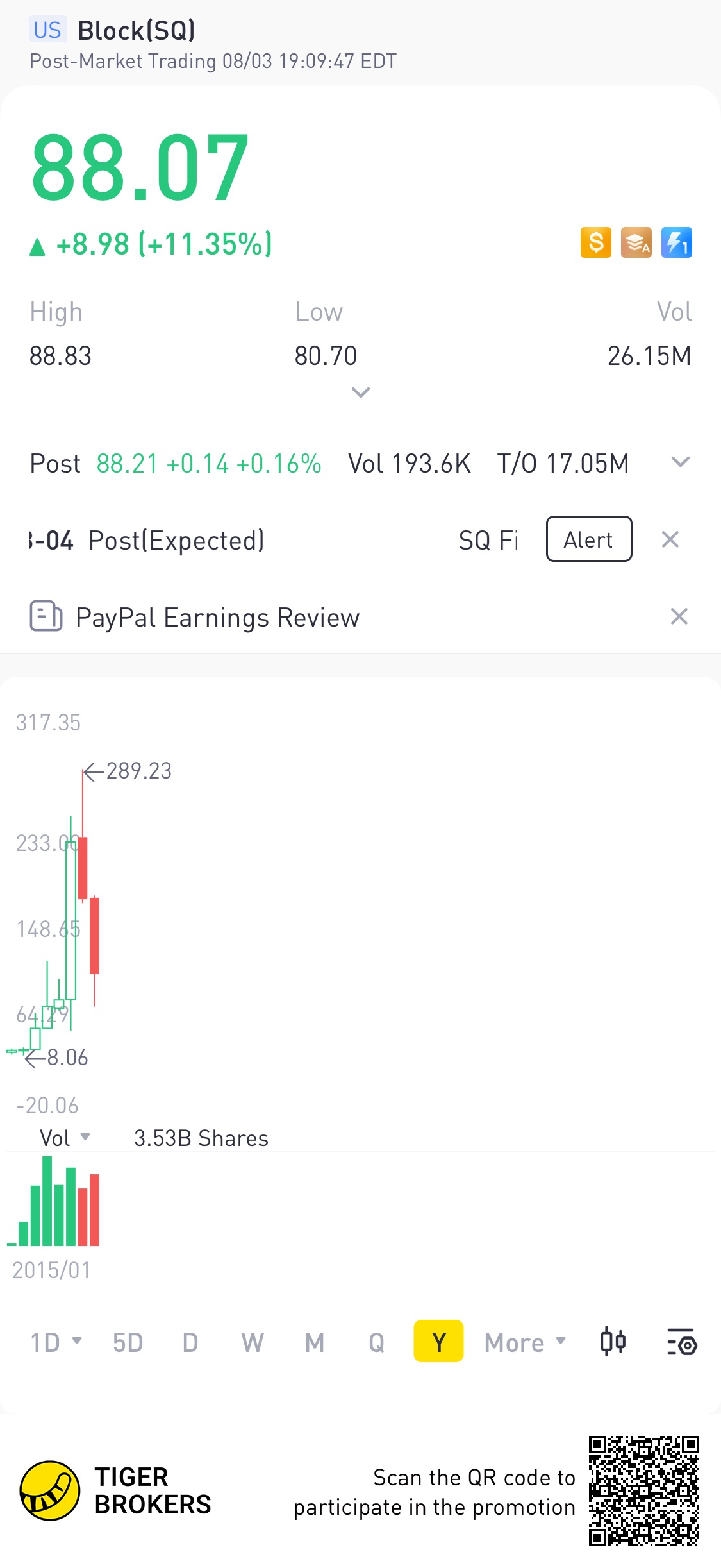This screenshot has height=1568, width=721.
Task: Switch to the daily D chart
Action: point(190,1342)
